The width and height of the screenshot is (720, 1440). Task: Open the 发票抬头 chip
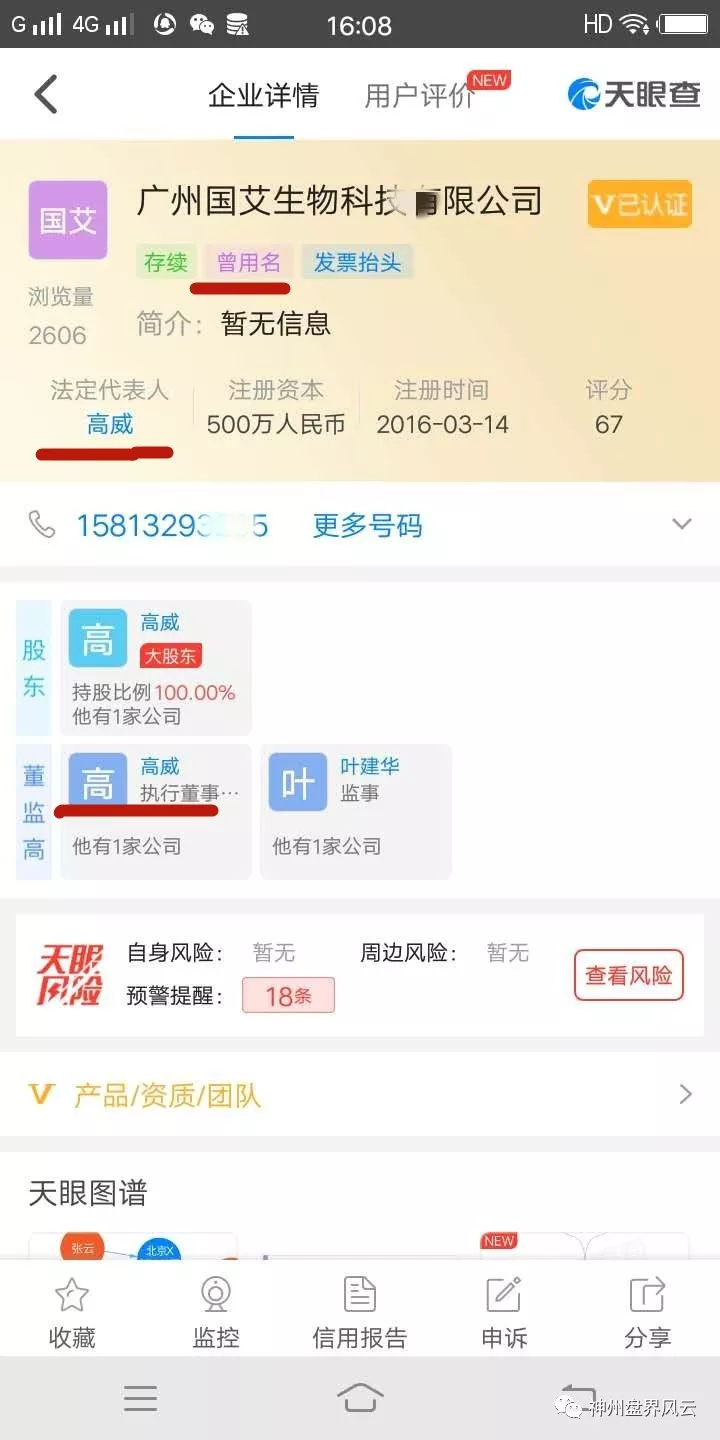click(x=357, y=262)
